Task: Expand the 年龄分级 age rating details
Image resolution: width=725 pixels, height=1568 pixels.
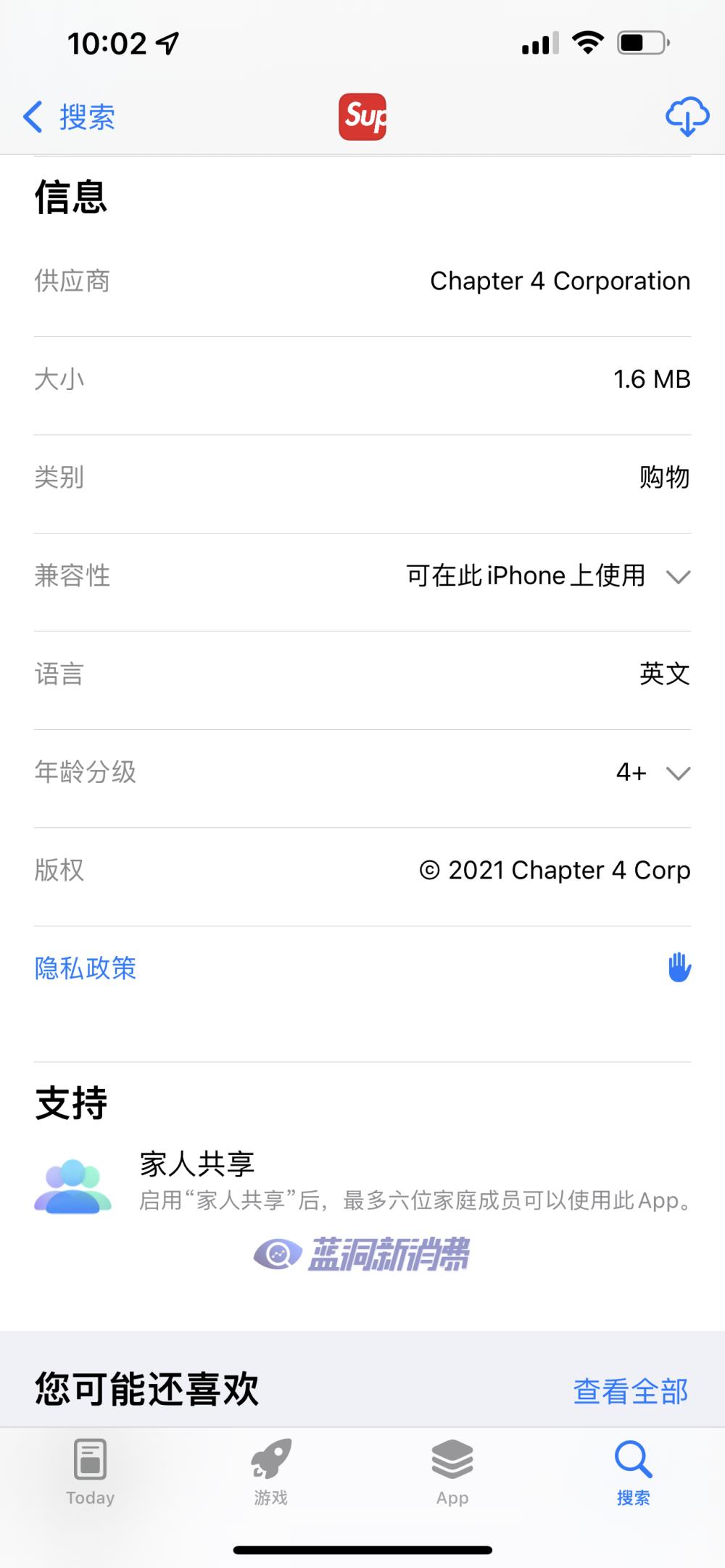Action: click(679, 773)
